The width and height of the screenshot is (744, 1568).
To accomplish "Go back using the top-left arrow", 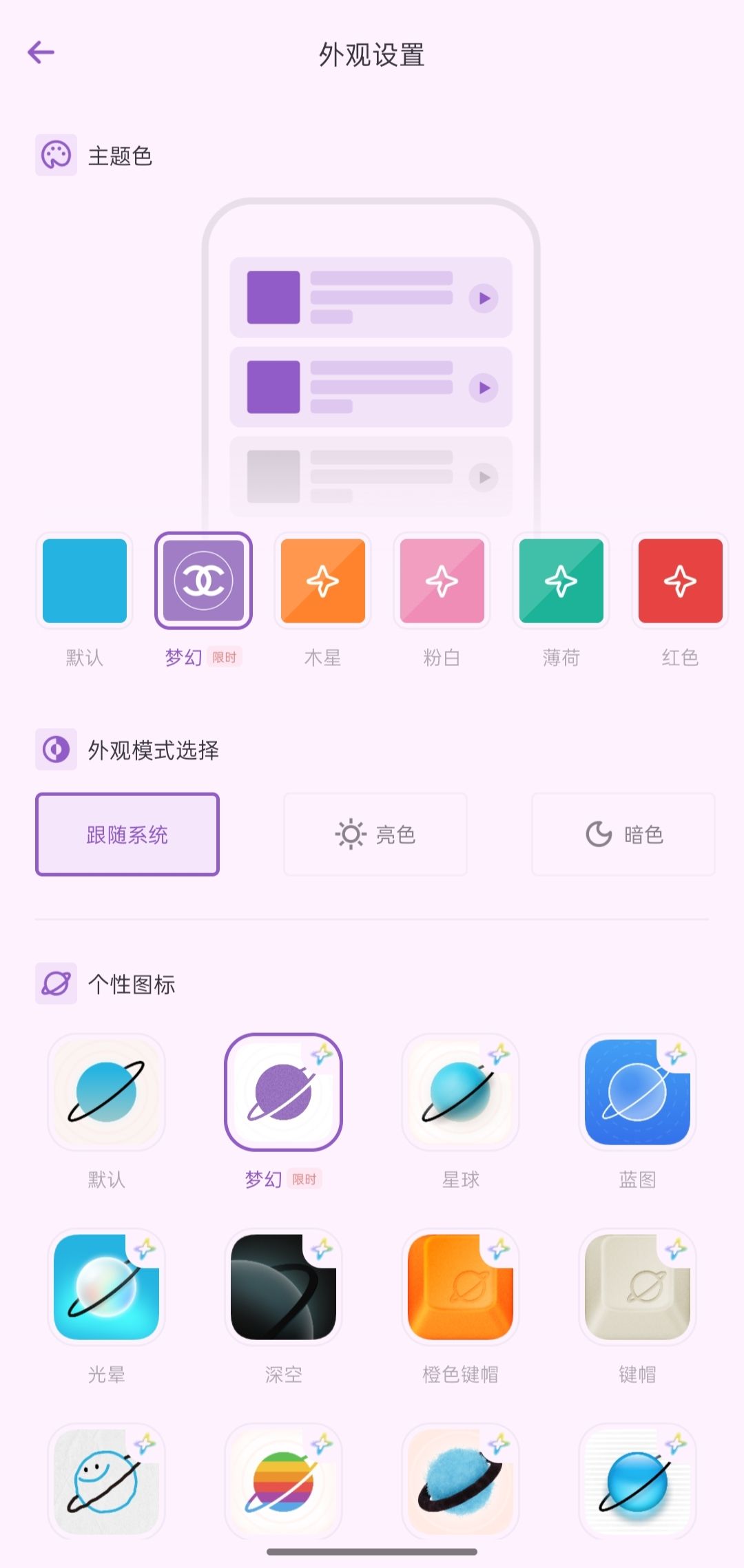I will tap(41, 52).
